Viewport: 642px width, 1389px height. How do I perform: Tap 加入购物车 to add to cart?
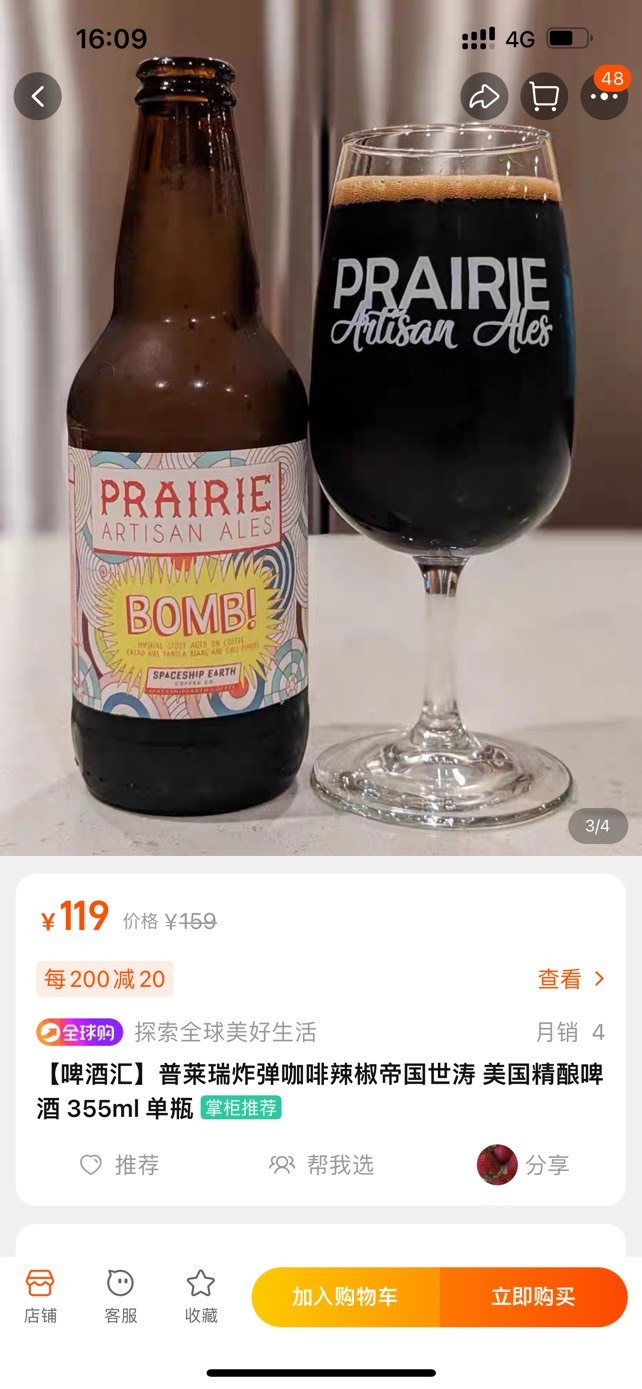pos(345,1297)
